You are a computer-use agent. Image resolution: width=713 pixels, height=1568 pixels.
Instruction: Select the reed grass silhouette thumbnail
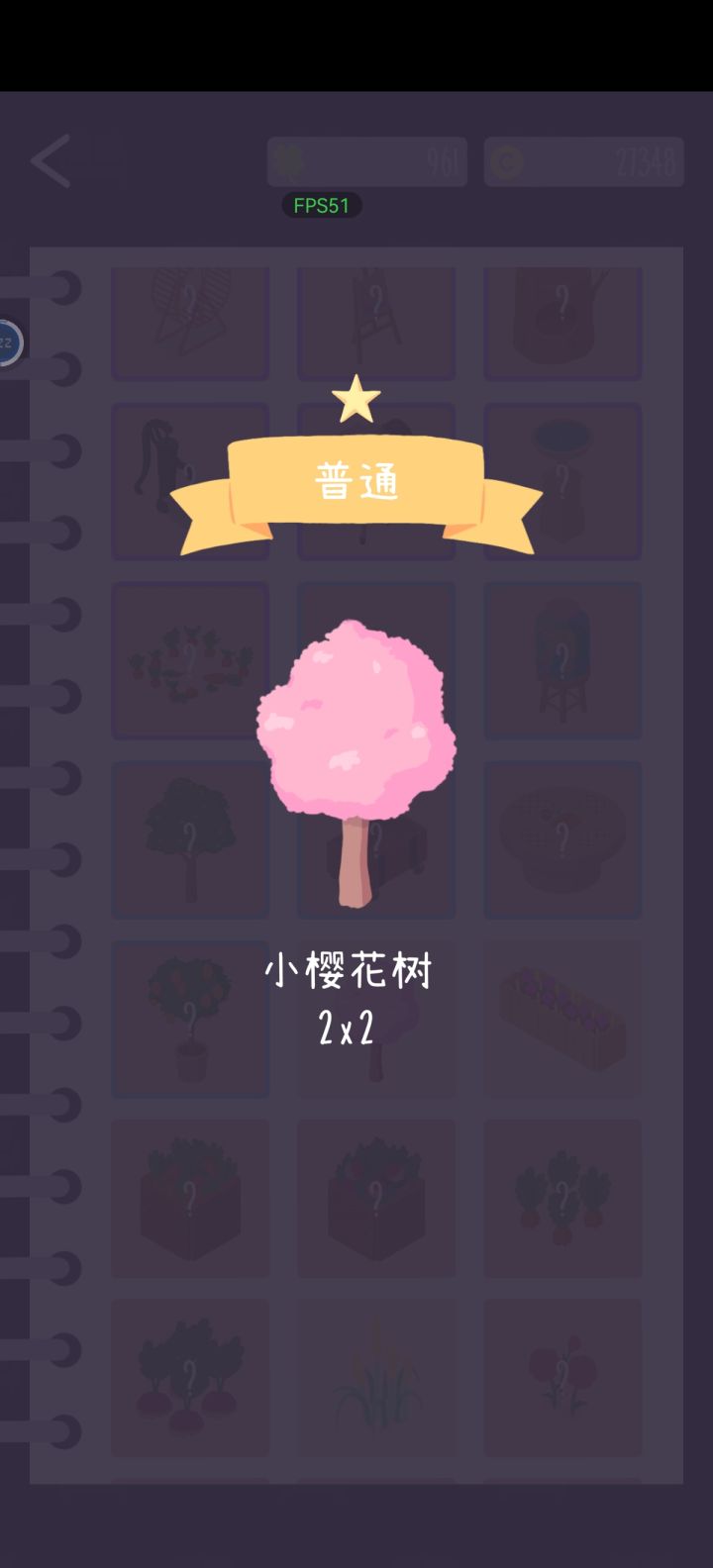(x=376, y=1376)
